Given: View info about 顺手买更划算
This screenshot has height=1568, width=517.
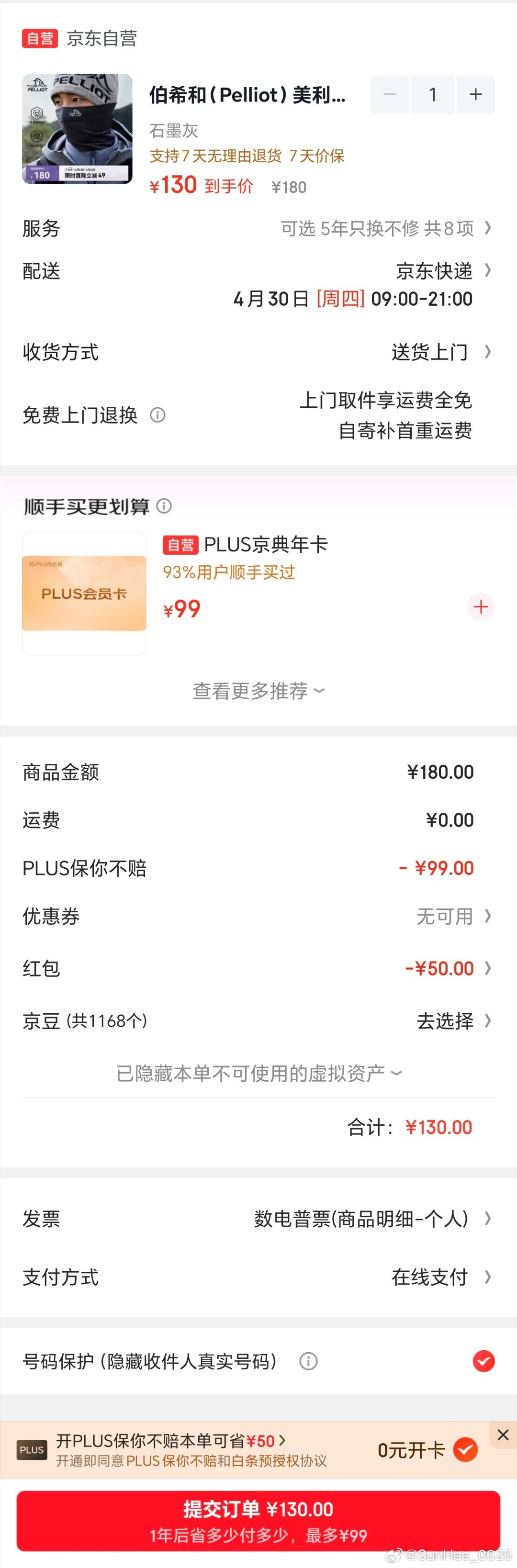Looking at the screenshot, I should pos(164,506).
